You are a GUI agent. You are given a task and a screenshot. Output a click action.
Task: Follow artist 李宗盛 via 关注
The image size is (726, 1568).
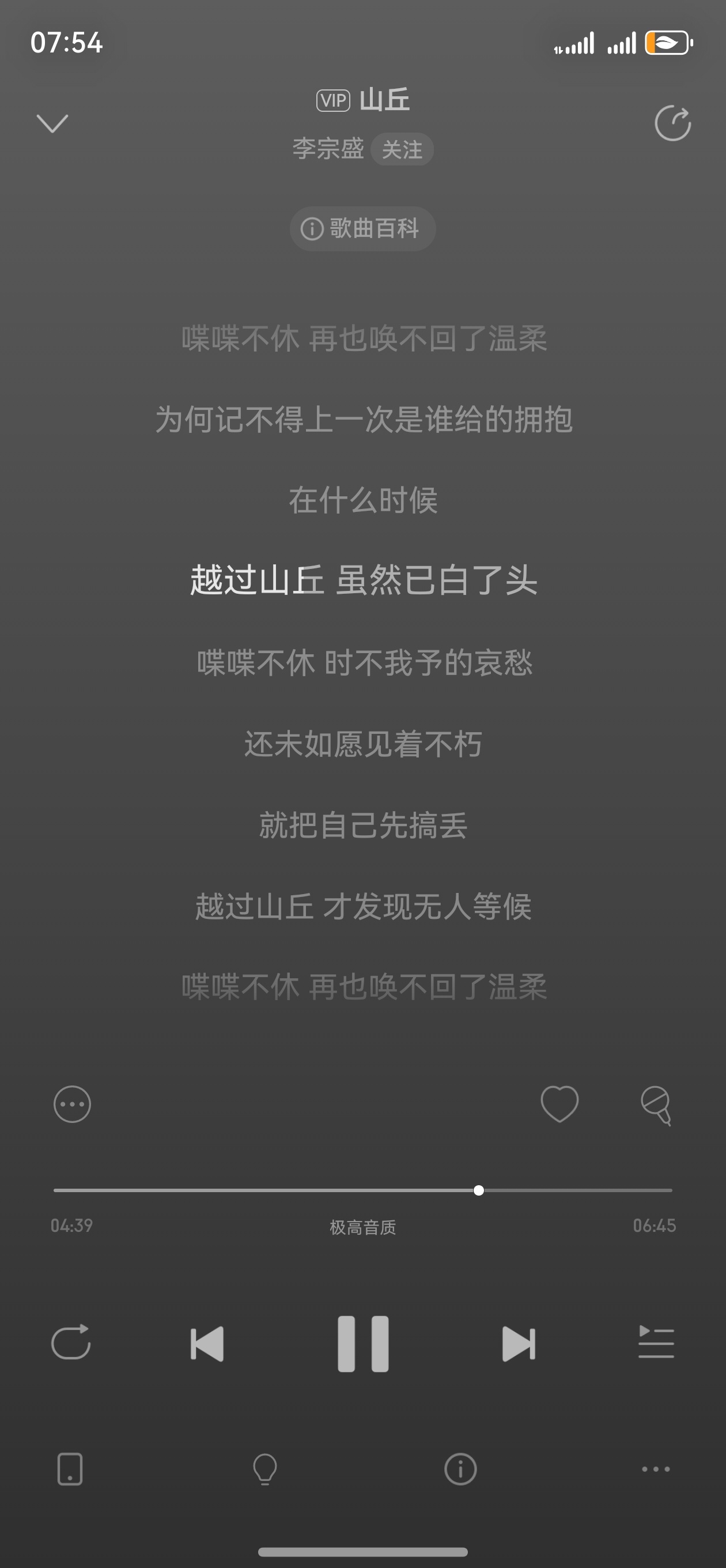pyautogui.click(x=402, y=150)
